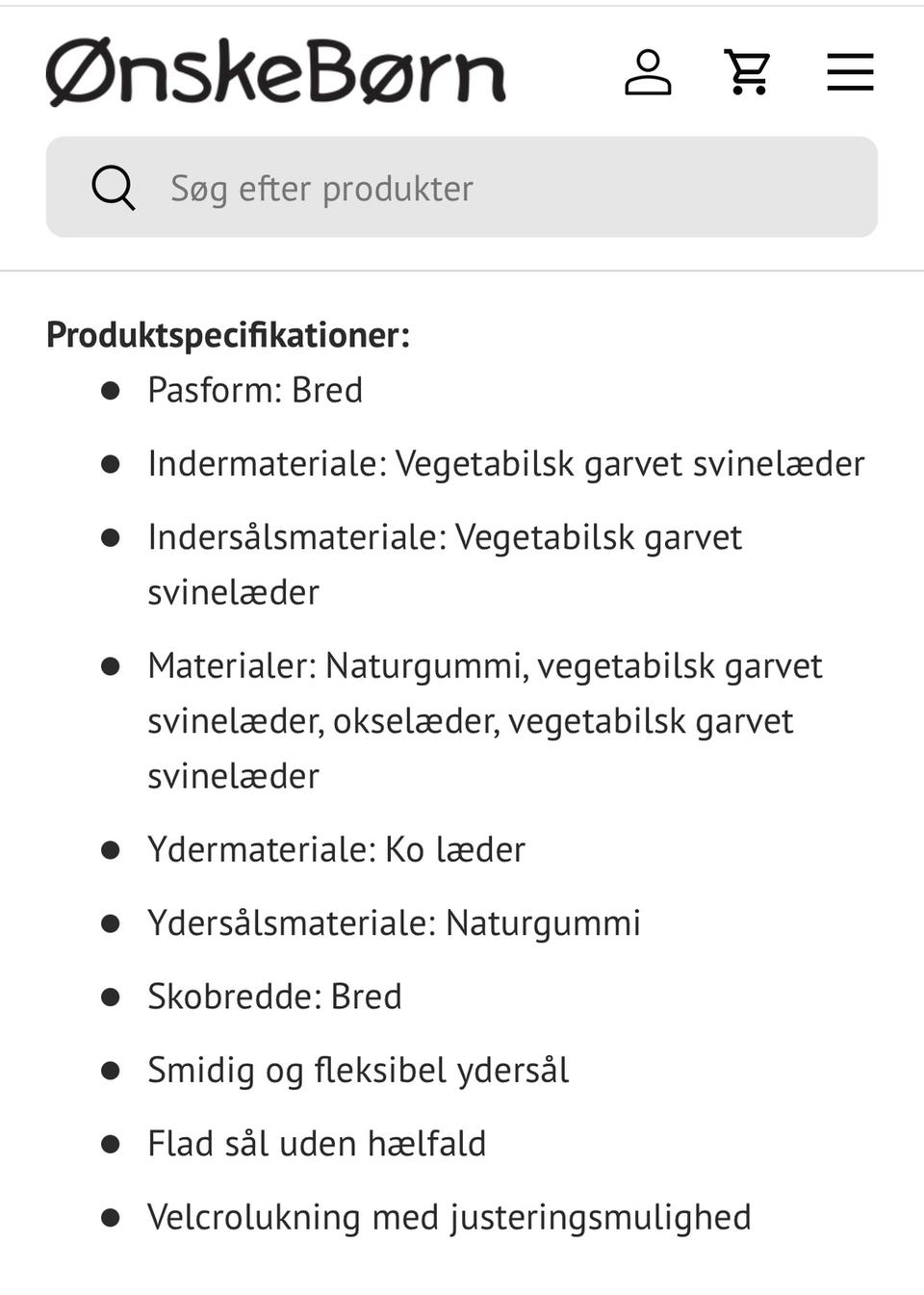
Task: Click the 'Smidig og fleksibel ydersål' list item
Action: [360, 1069]
